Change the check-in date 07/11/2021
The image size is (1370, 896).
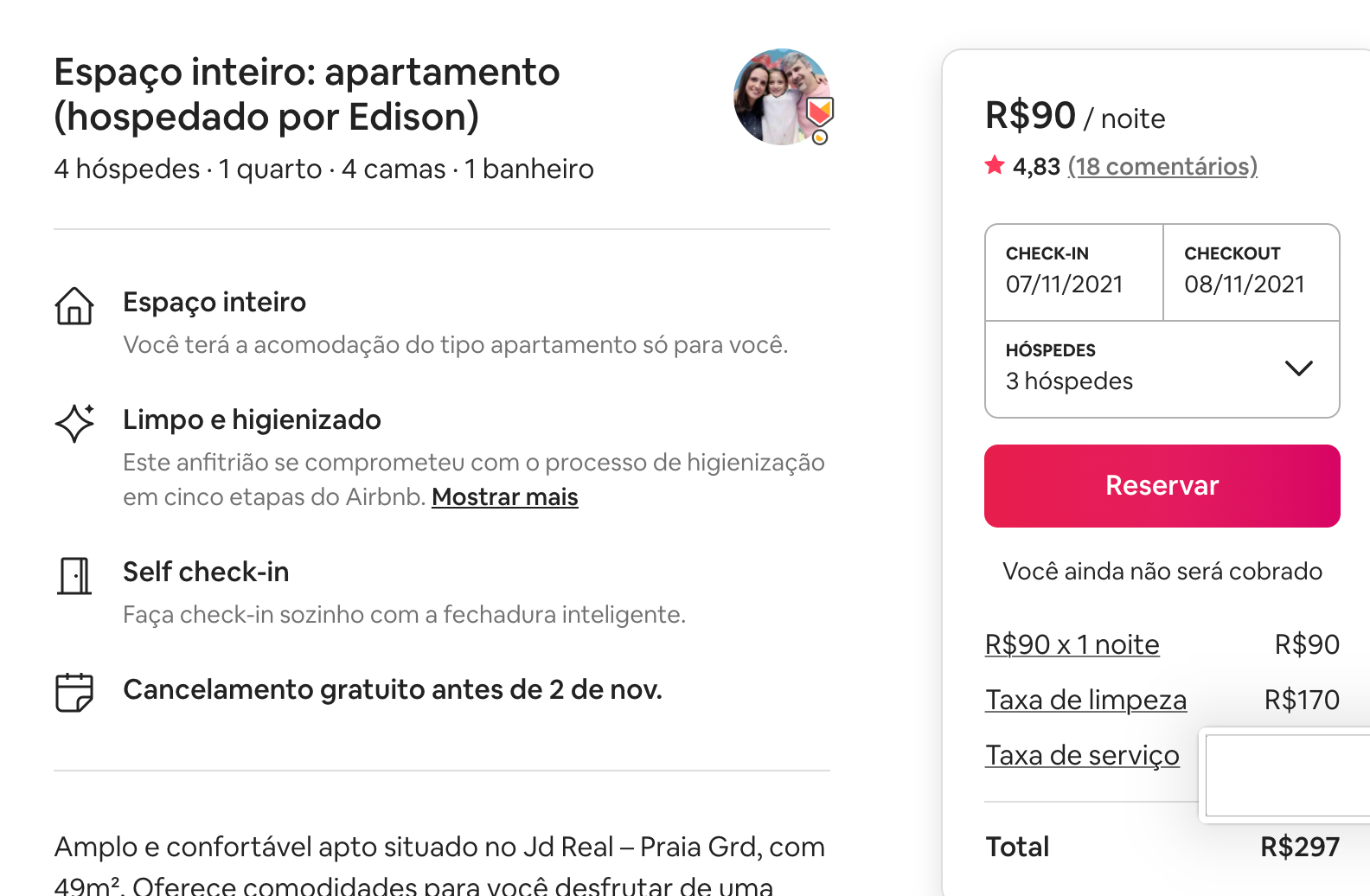click(x=1073, y=272)
